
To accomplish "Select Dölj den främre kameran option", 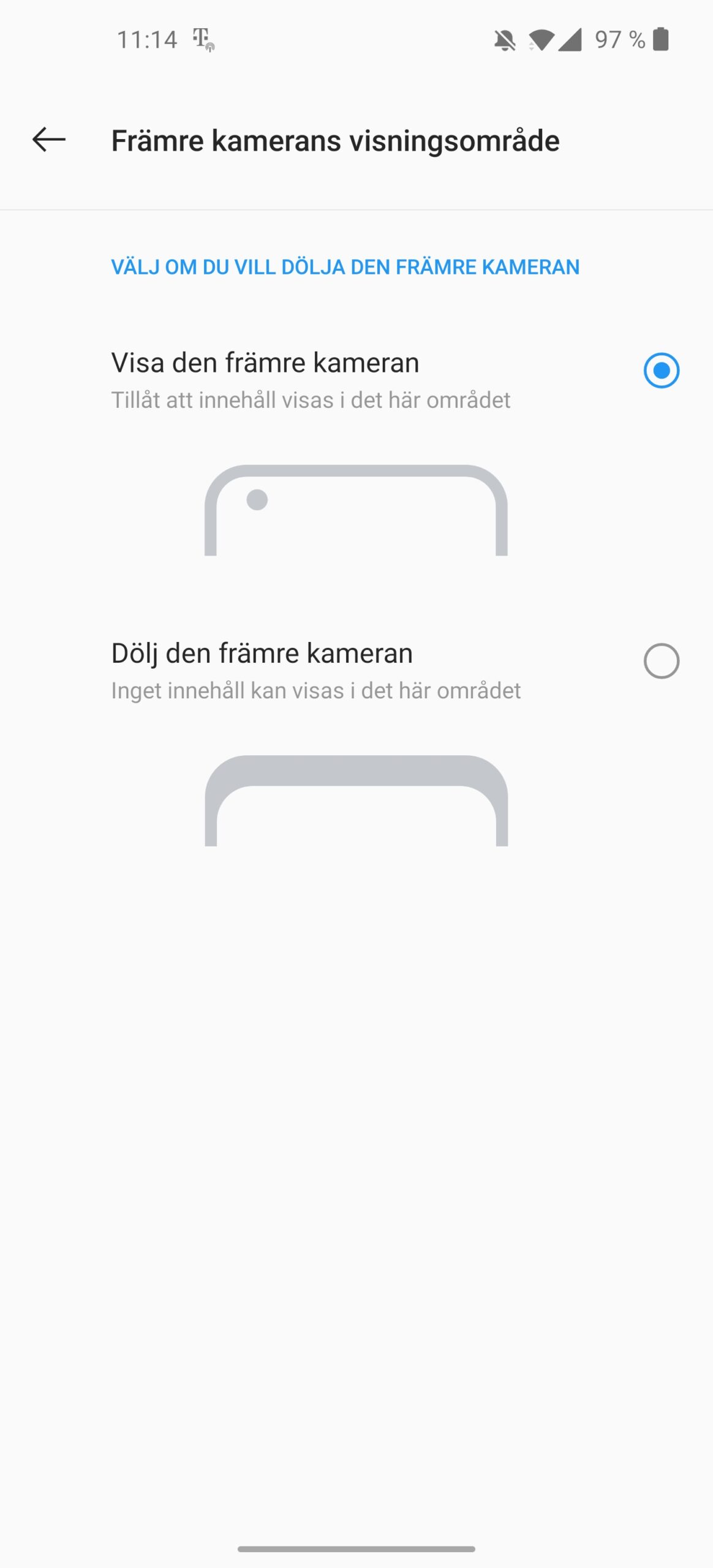I will click(x=661, y=661).
